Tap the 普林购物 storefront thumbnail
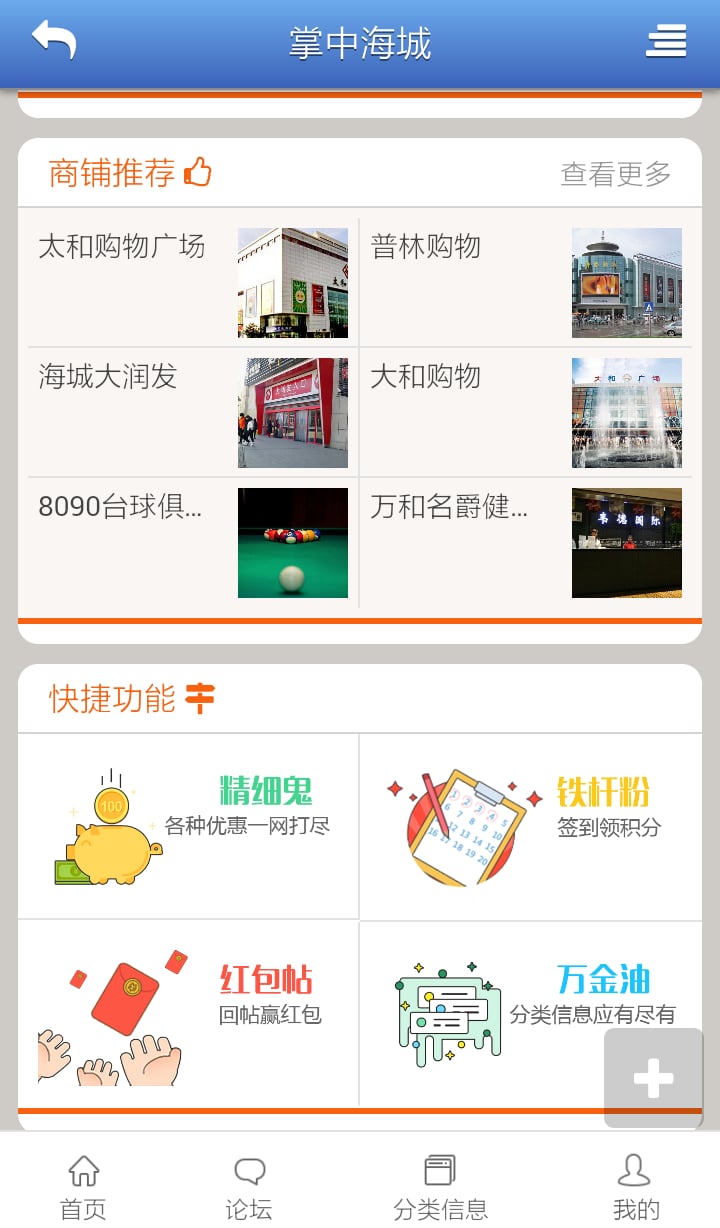Screen dimensions: 720x1228 626,282
